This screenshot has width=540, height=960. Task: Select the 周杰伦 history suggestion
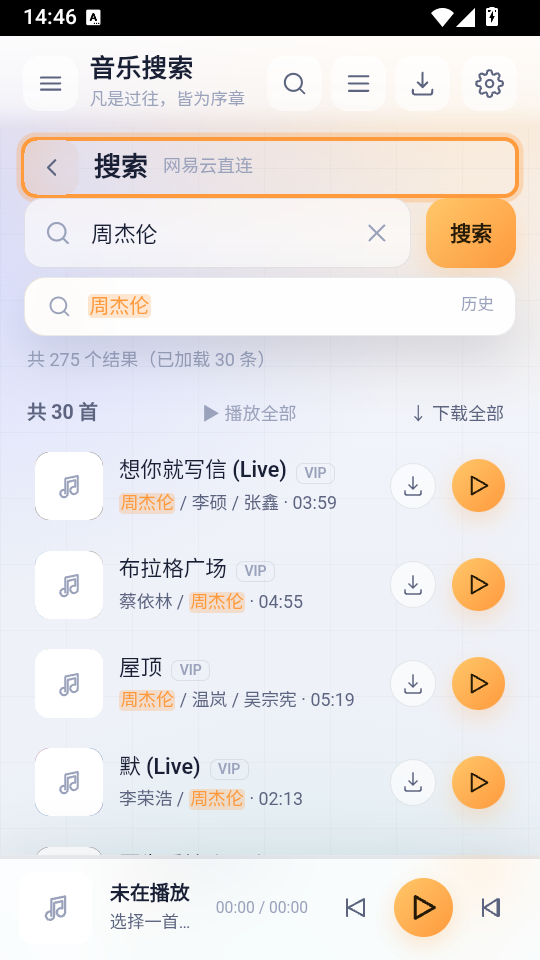pos(269,306)
